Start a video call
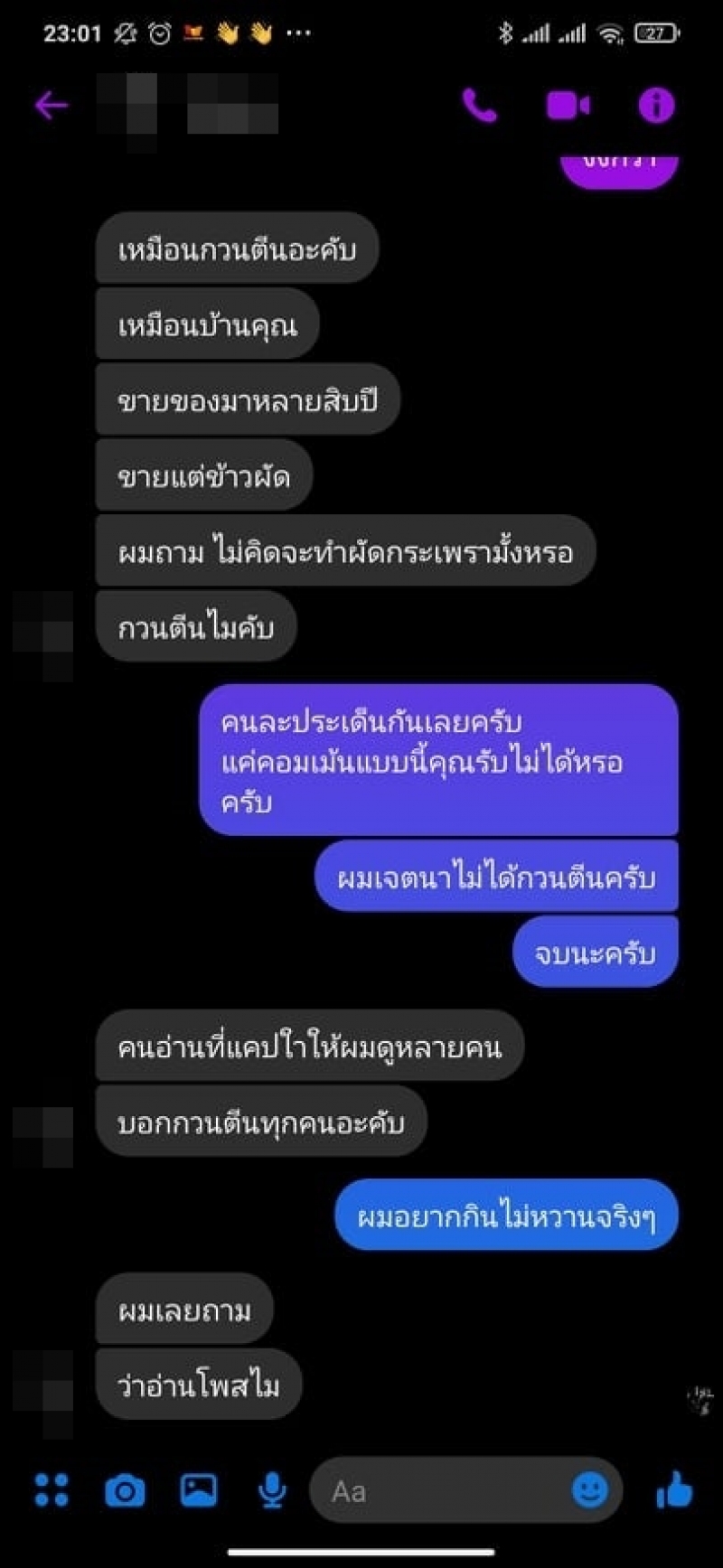This screenshot has height=1568, width=723. click(x=568, y=106)
